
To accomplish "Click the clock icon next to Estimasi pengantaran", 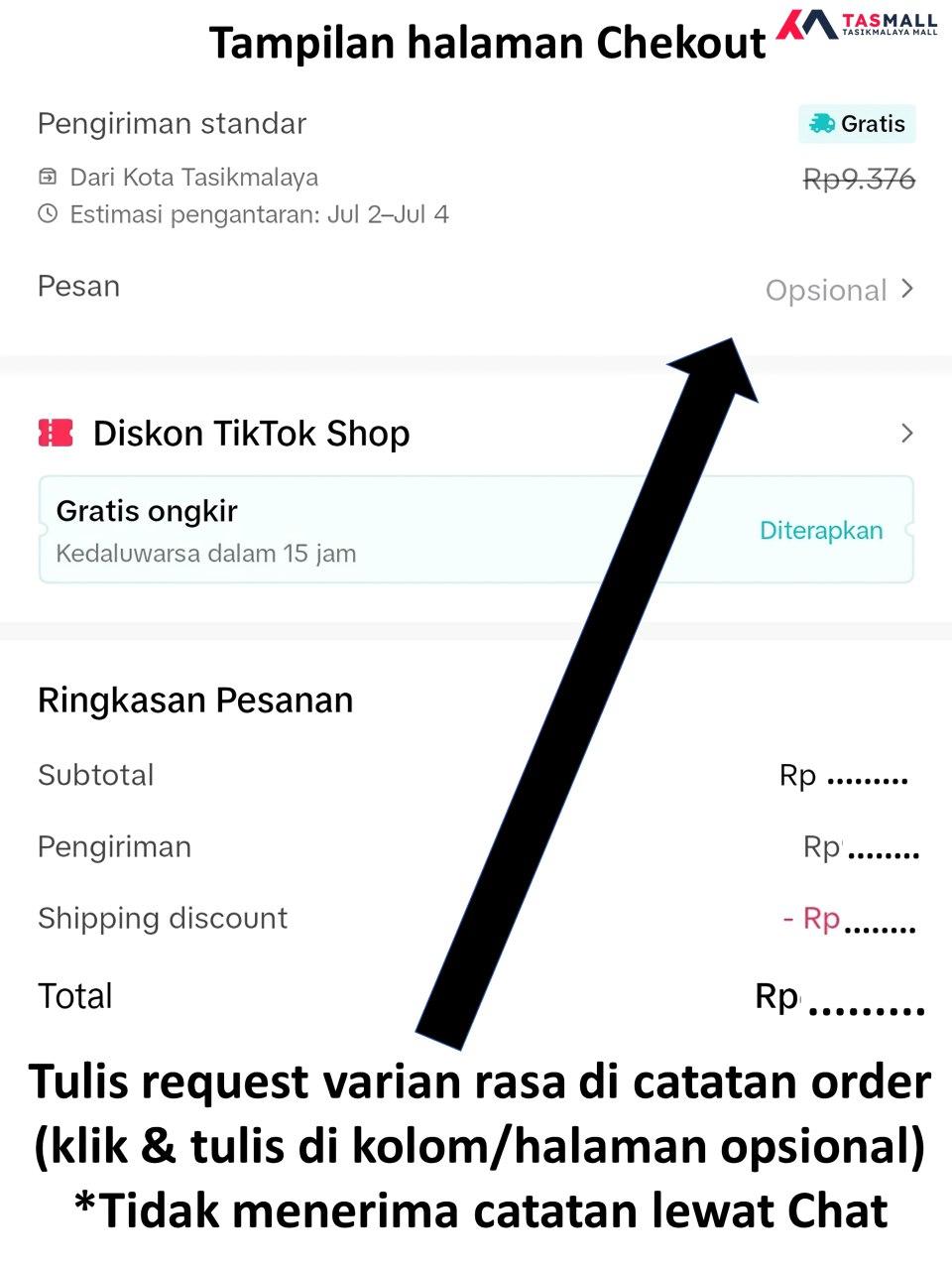I will pos(47,213).
